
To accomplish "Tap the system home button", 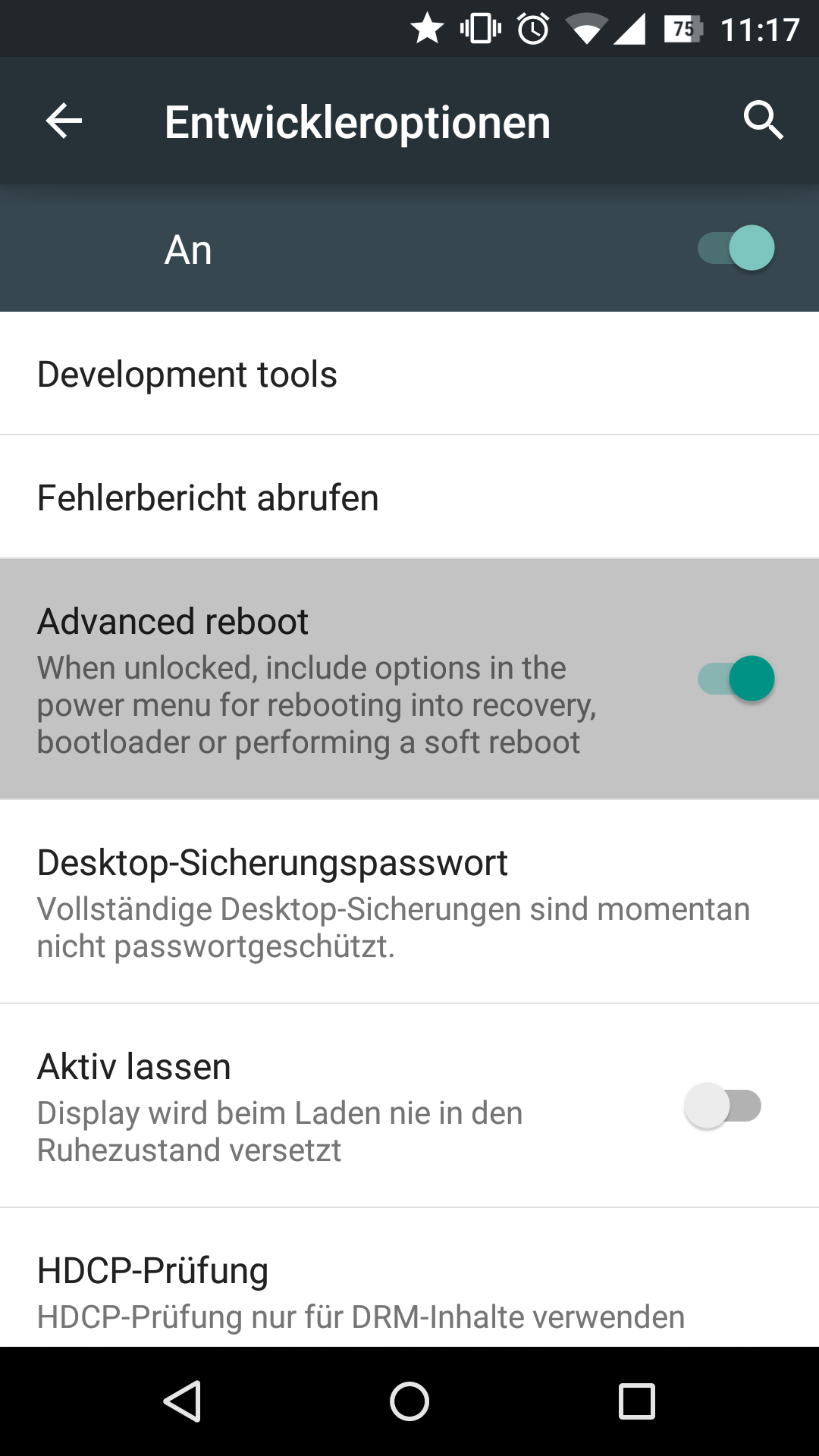I will pos(409,1401).
